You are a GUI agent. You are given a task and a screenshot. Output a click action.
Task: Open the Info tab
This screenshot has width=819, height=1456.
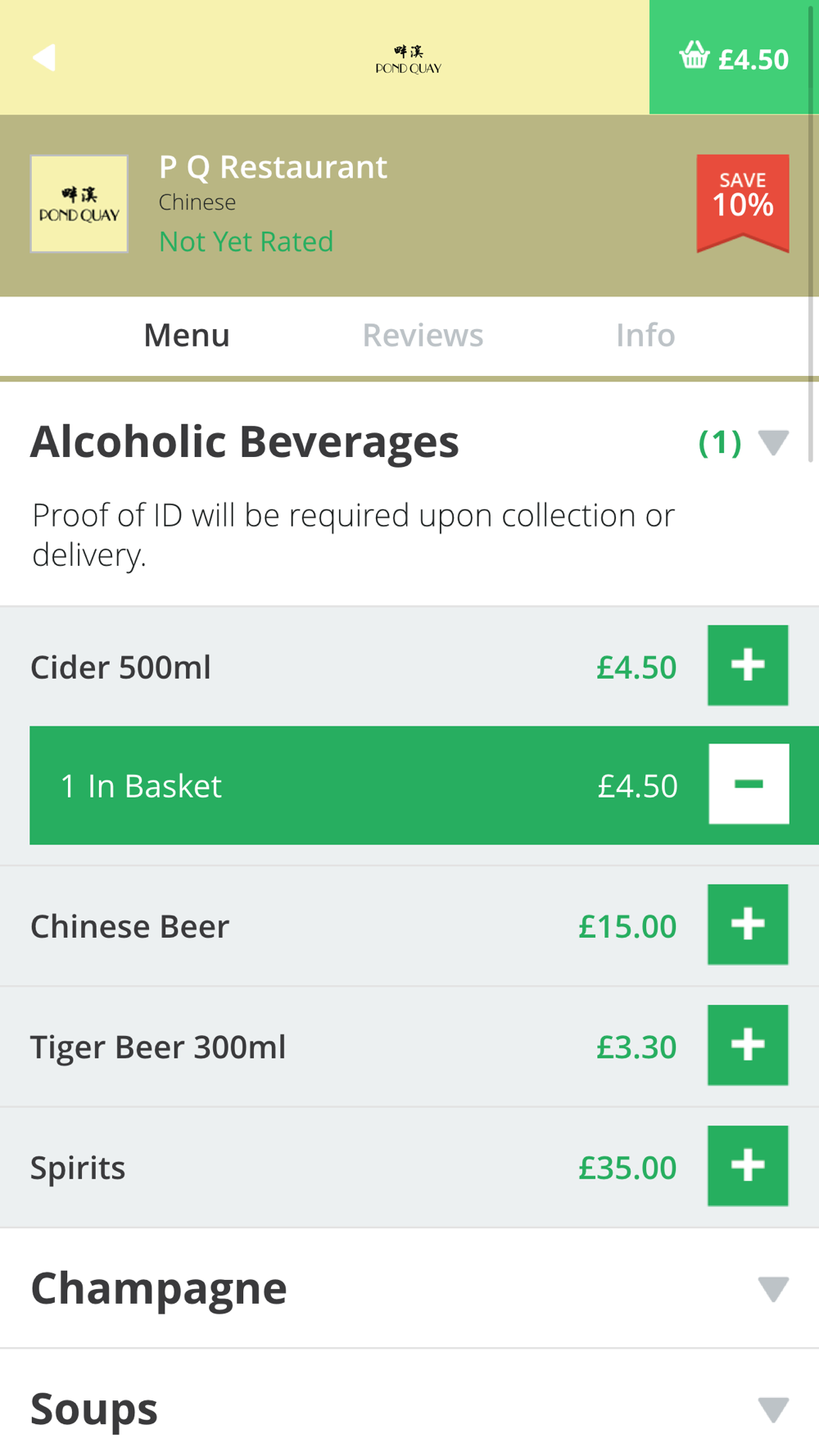(645, 336)
